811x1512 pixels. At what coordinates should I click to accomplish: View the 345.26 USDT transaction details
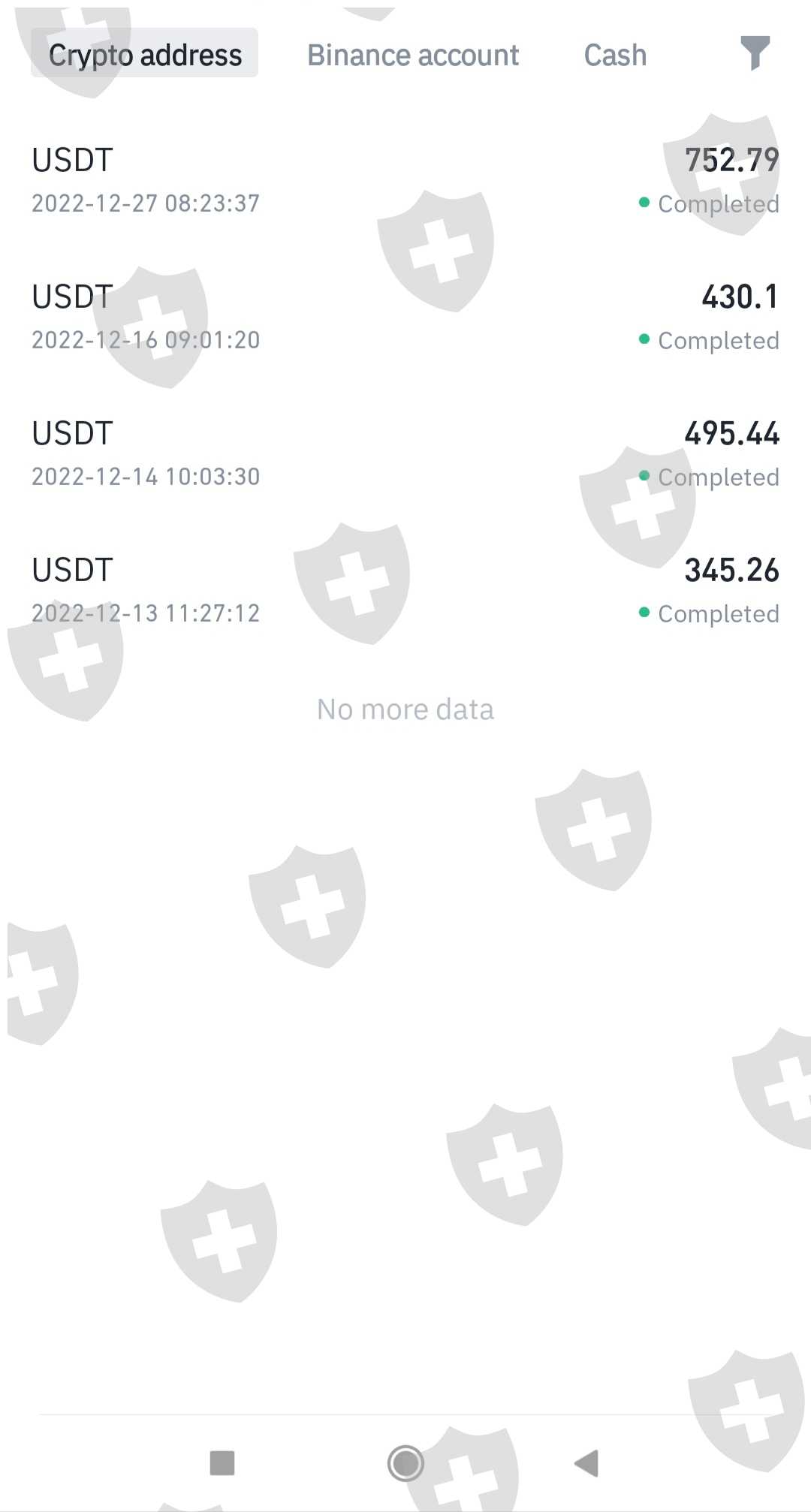tap(405, 591)
